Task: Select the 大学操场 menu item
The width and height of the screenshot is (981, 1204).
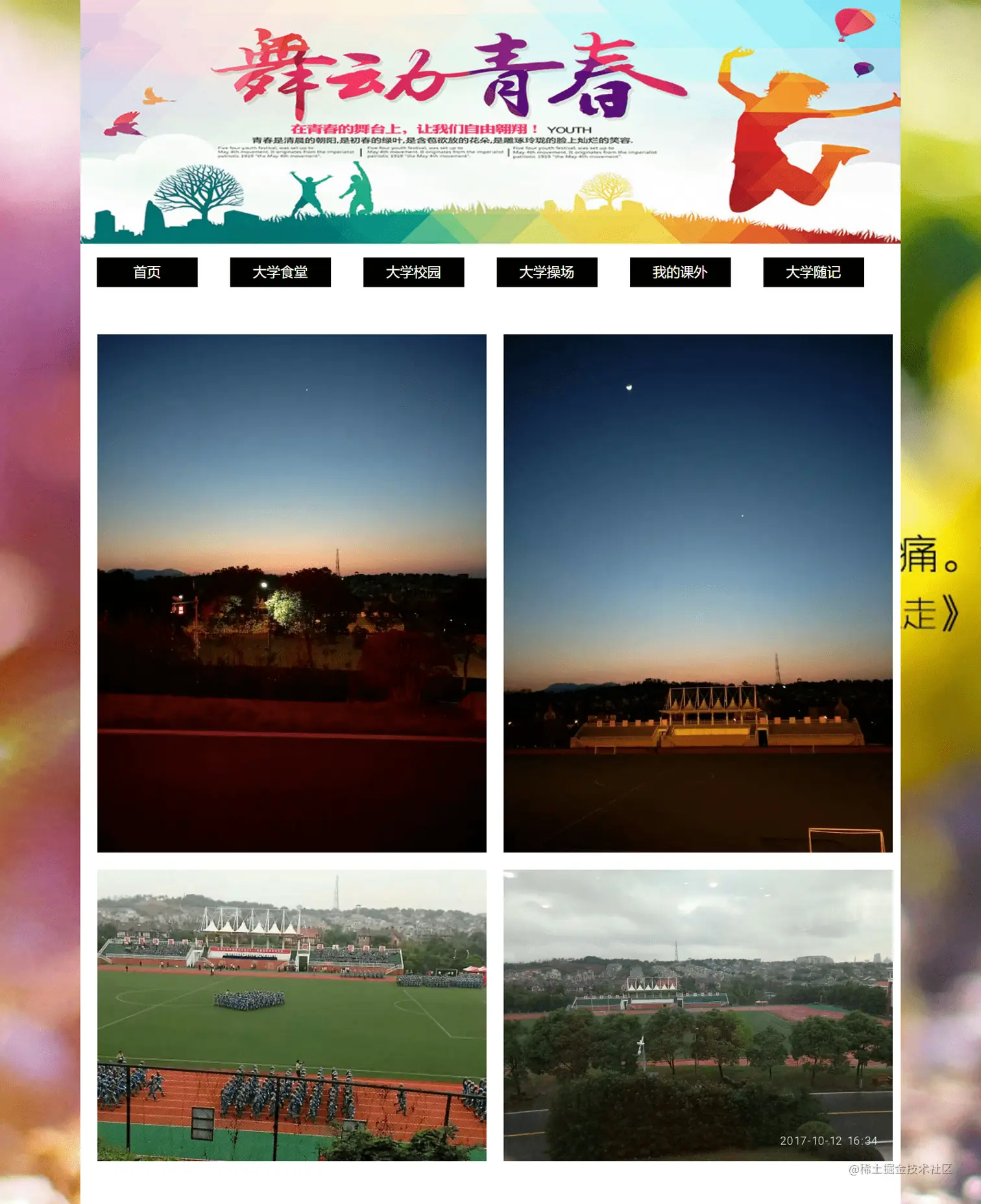Action: tap(547, 272)
